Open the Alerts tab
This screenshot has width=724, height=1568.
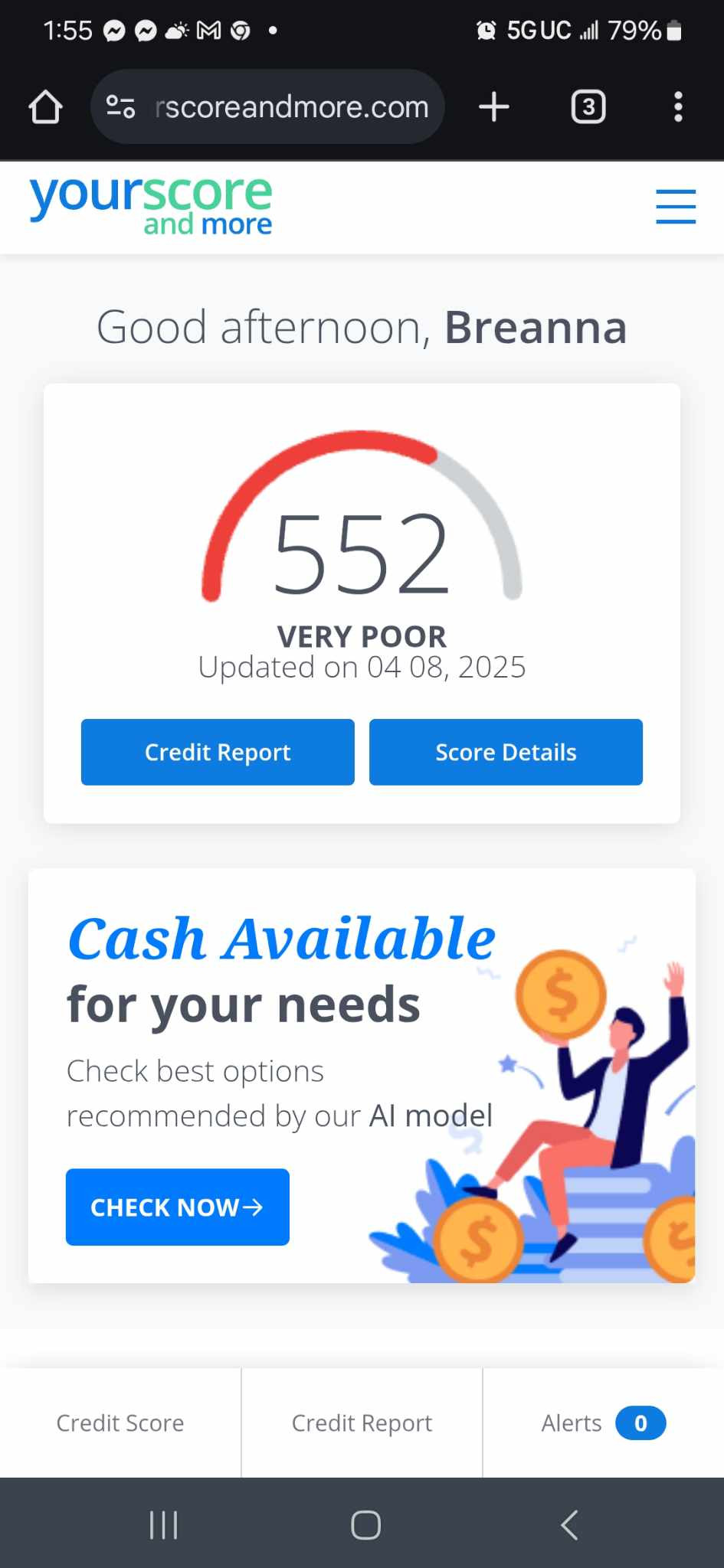[604, 1423]
